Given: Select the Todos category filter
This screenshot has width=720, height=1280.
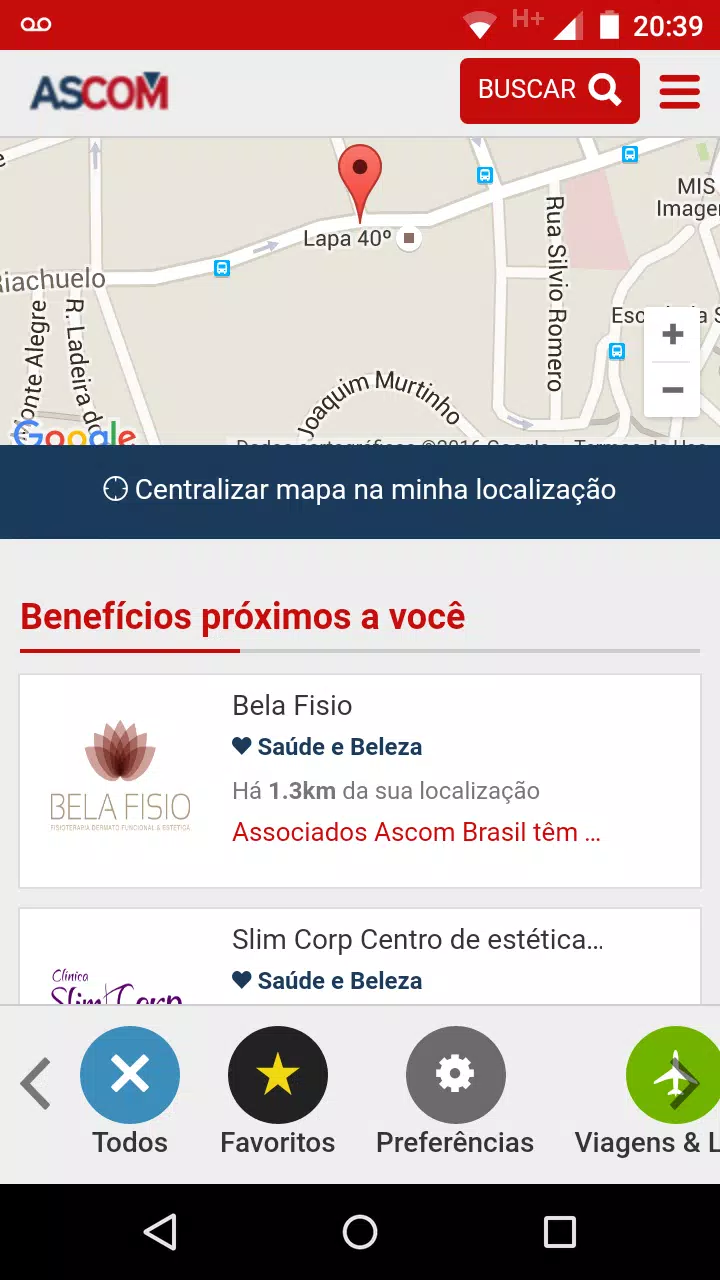Looking at the screenshot, I should pos(130,1092).
